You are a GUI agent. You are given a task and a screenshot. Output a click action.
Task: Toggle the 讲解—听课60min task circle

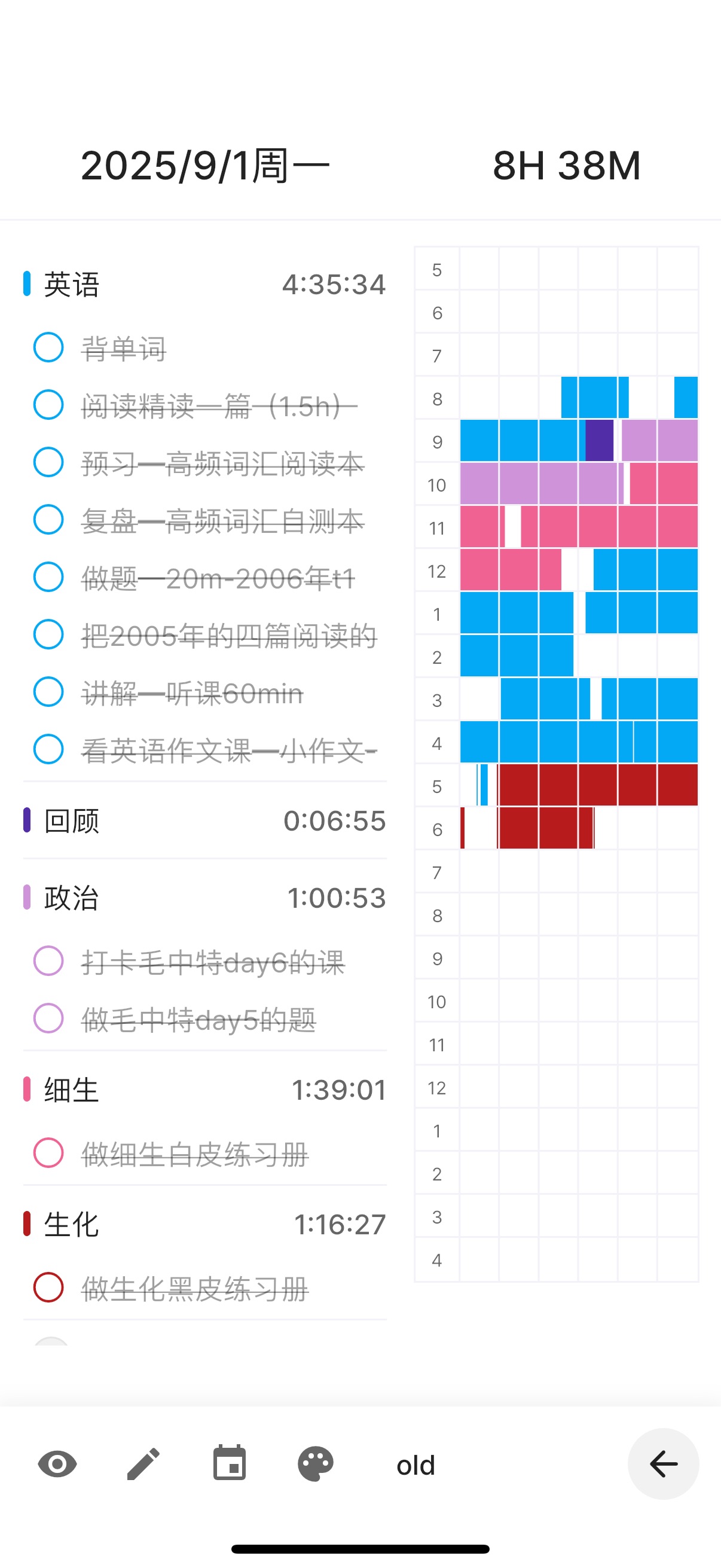pos(48,692)
